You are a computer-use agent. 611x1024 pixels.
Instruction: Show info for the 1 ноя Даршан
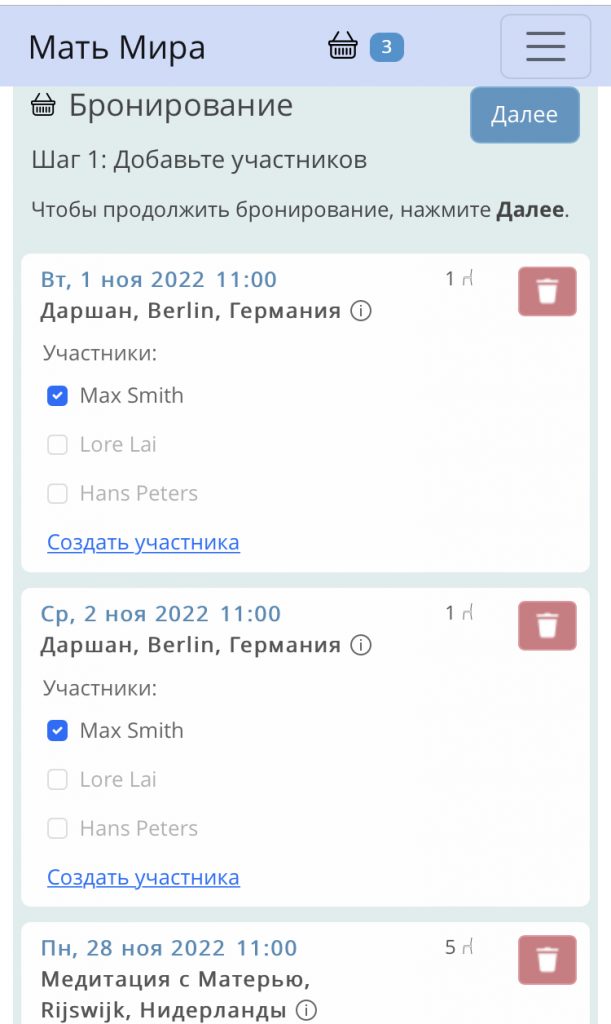[362, 311]
